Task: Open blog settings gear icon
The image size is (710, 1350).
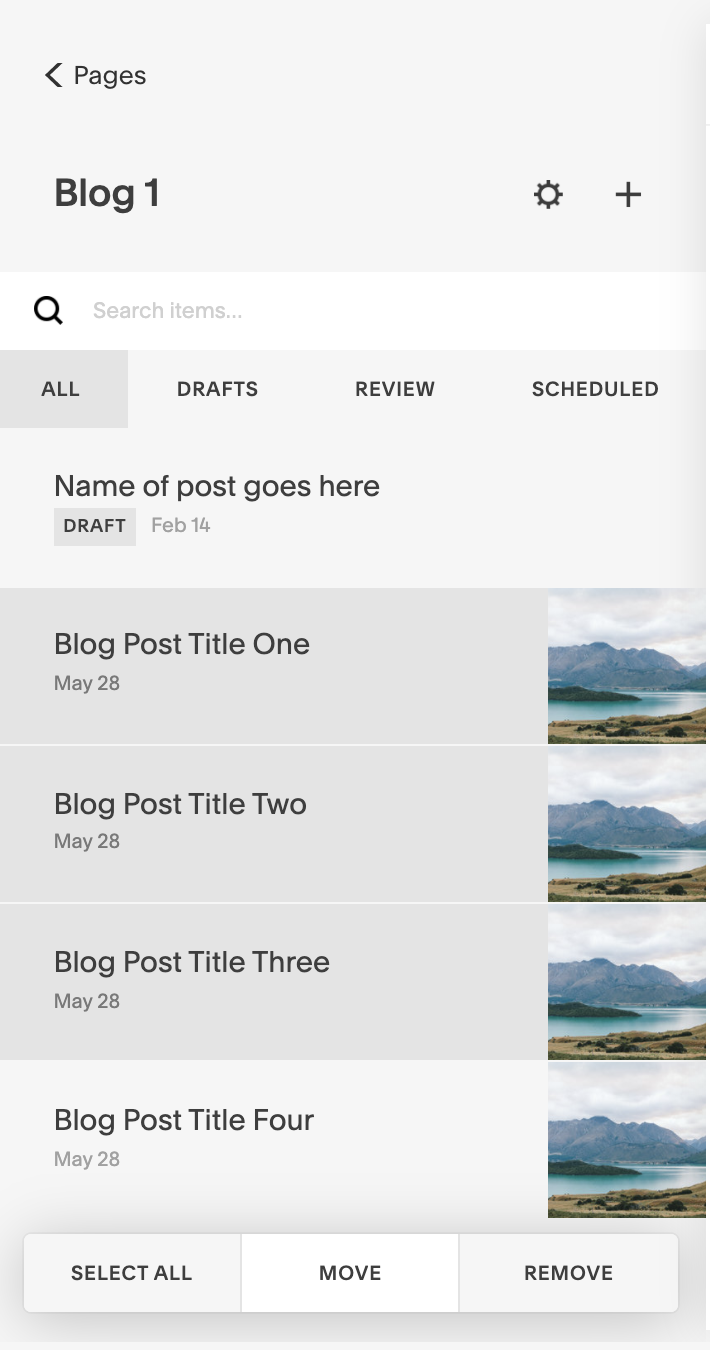Action: [548, 194]
